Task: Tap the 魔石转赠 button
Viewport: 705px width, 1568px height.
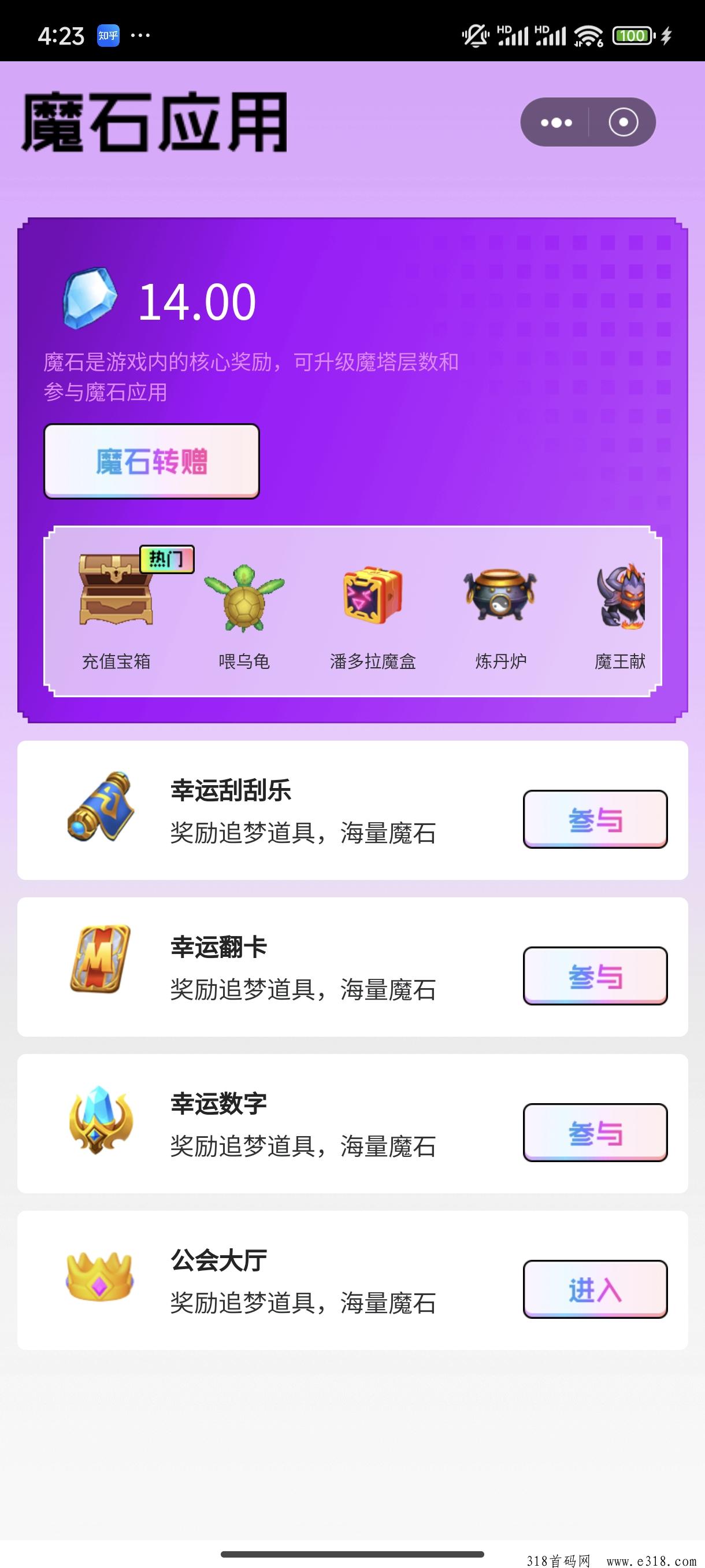Action: point(151,461)
